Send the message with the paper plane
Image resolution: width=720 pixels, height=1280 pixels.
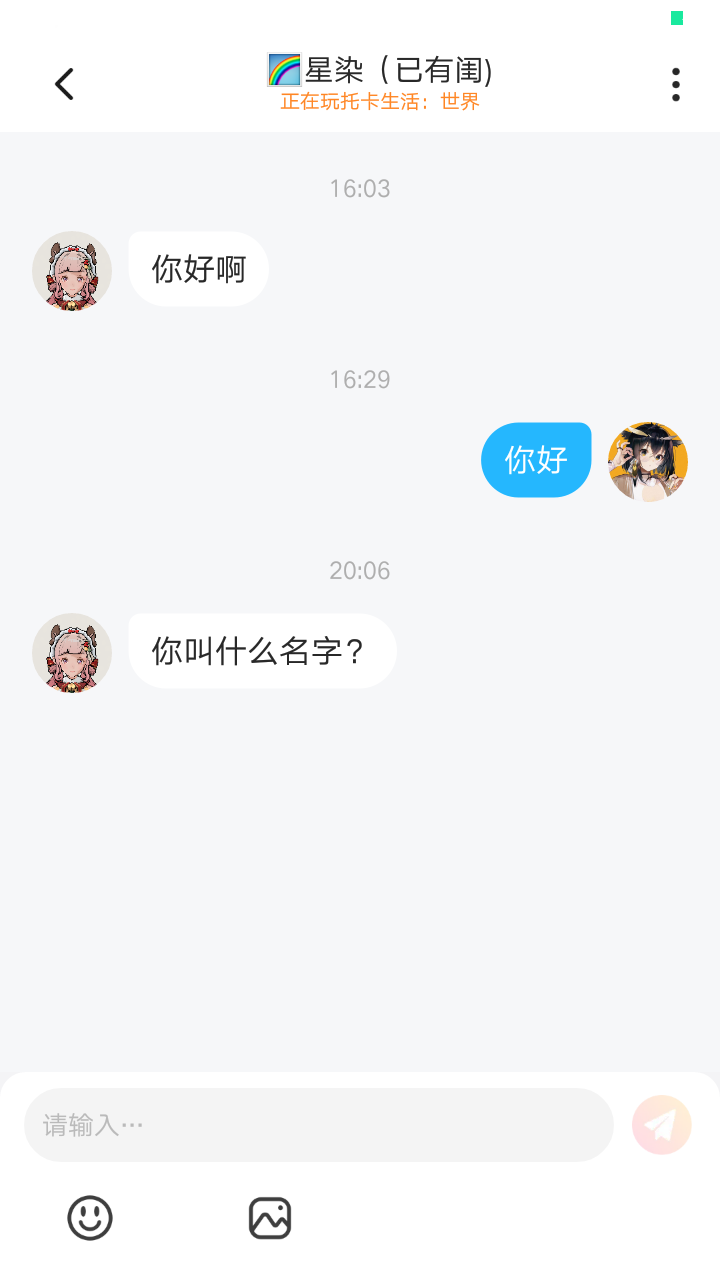[661, 1125]
